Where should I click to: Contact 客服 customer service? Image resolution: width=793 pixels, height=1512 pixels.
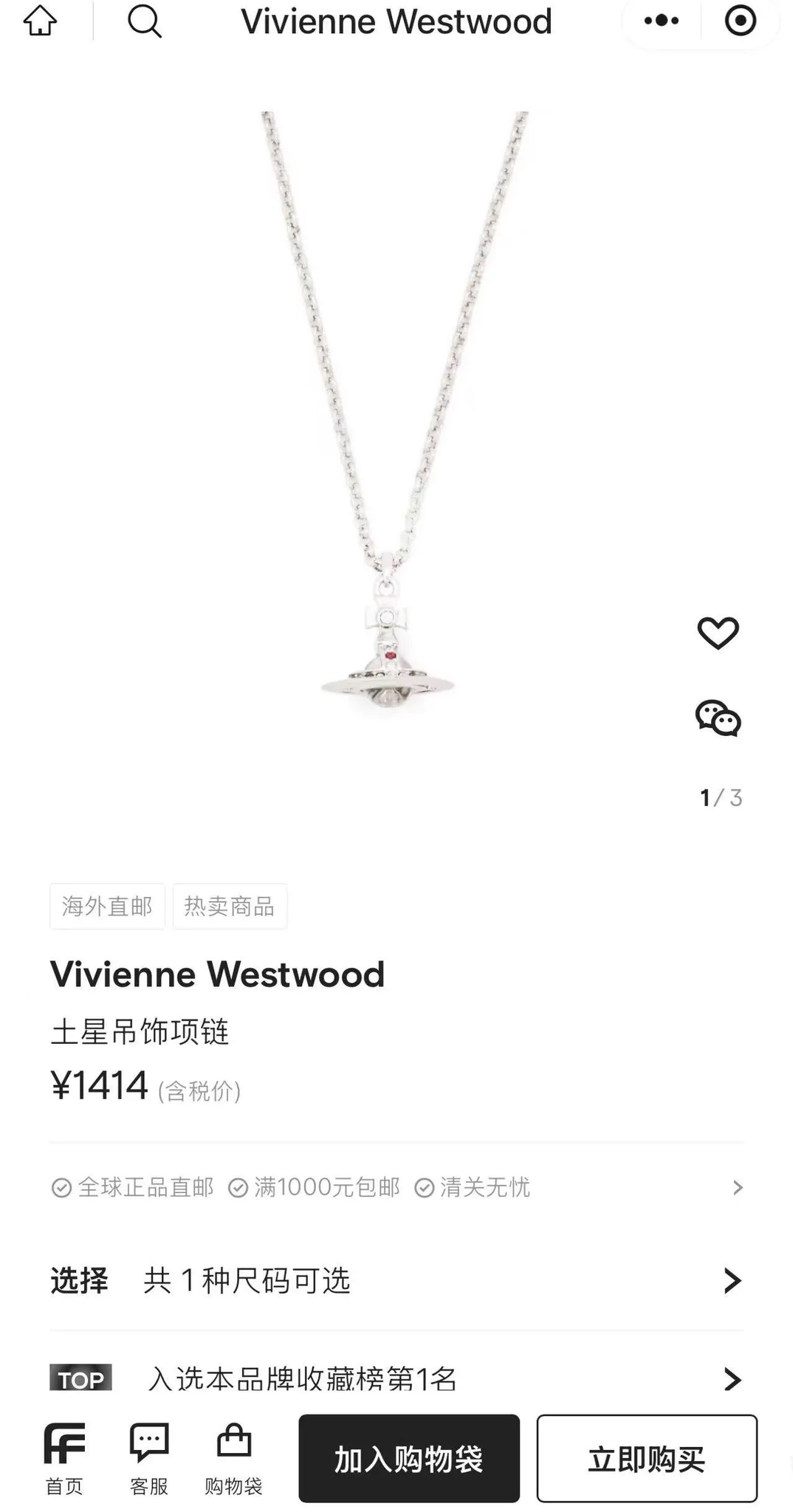[x=149, y=1459]
